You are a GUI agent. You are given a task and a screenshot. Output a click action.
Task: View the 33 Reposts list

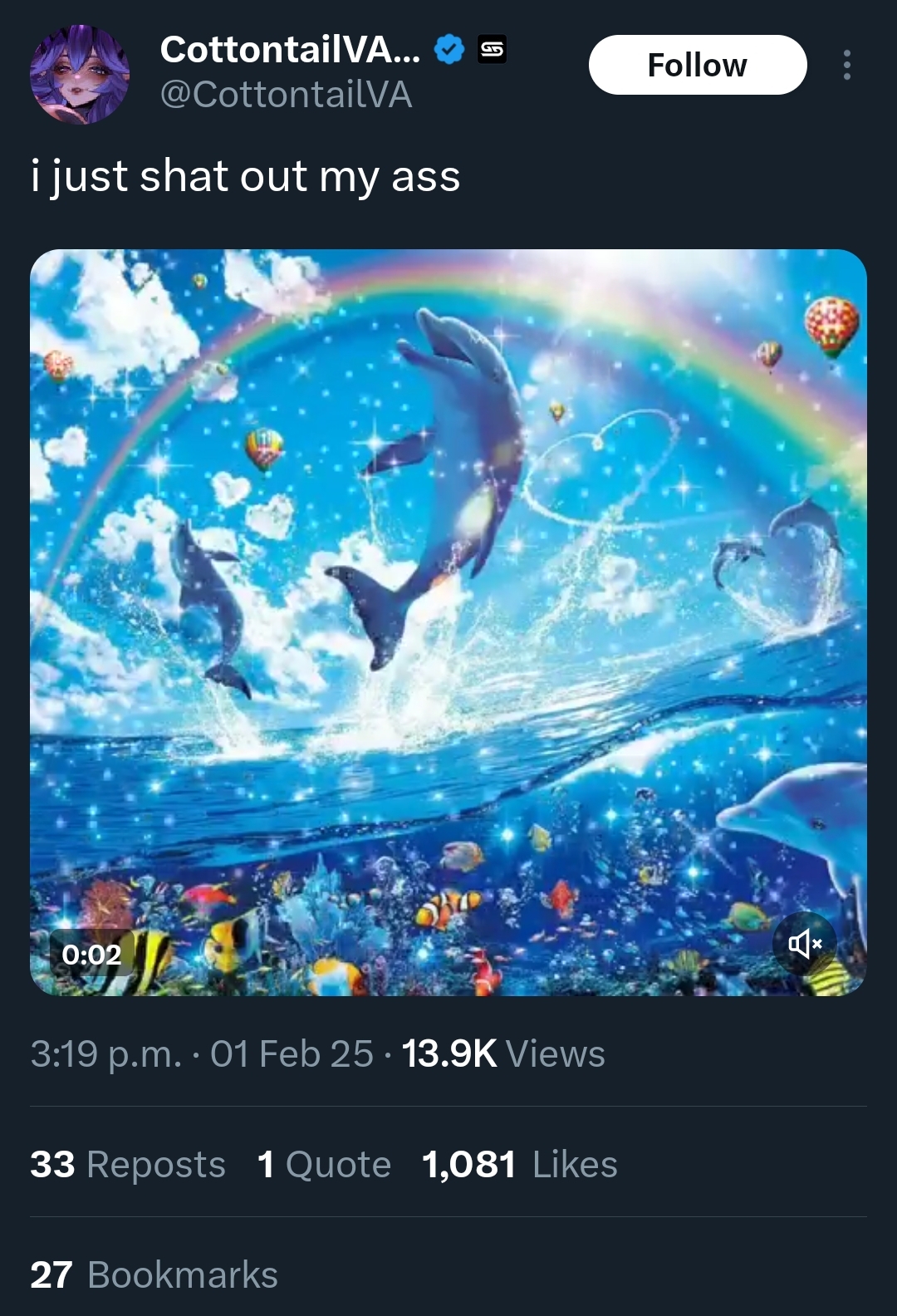[x=128, y=1164]
